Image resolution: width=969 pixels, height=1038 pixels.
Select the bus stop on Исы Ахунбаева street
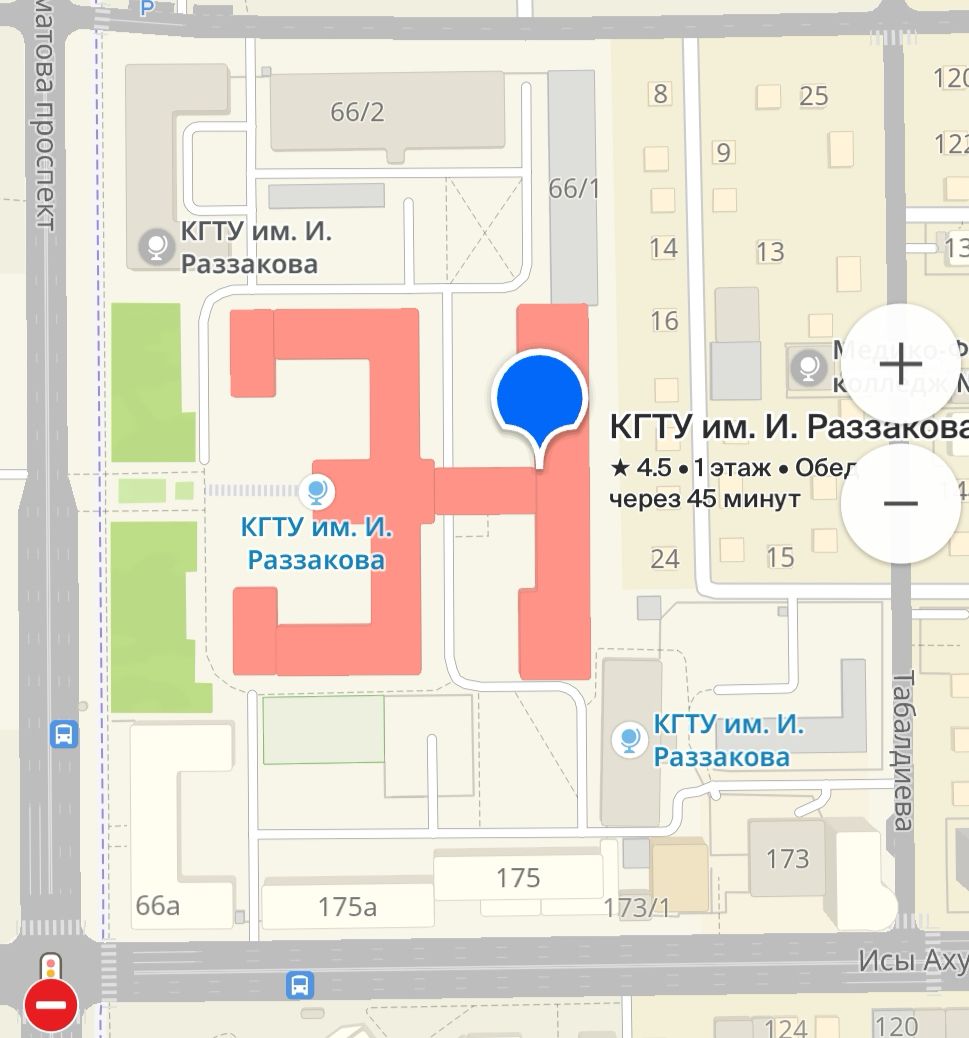point(299,985)
